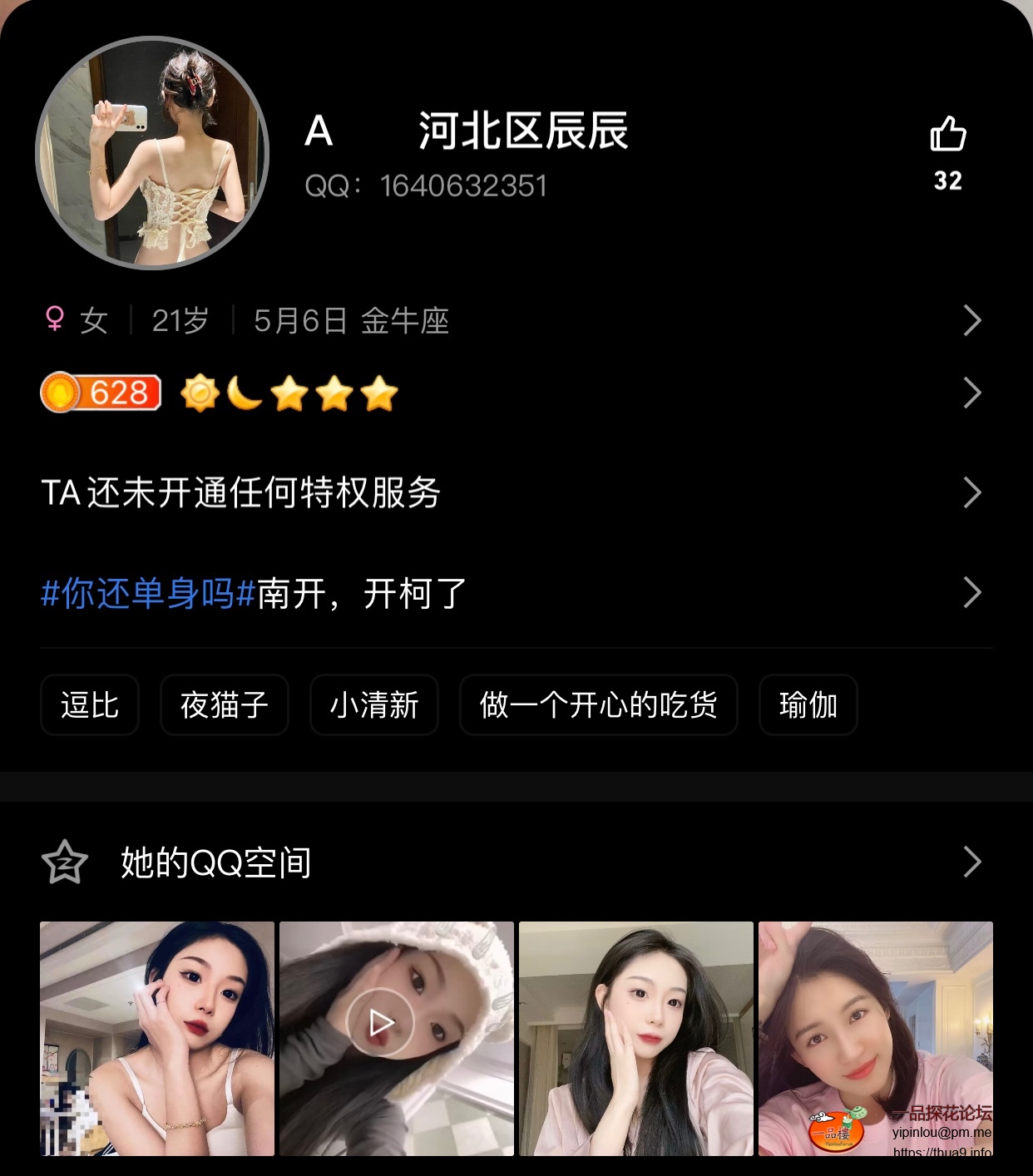Tap the 瑜伽 tag chip
This screenshot has width=1033, height=1176.
[x=808, y=705]
